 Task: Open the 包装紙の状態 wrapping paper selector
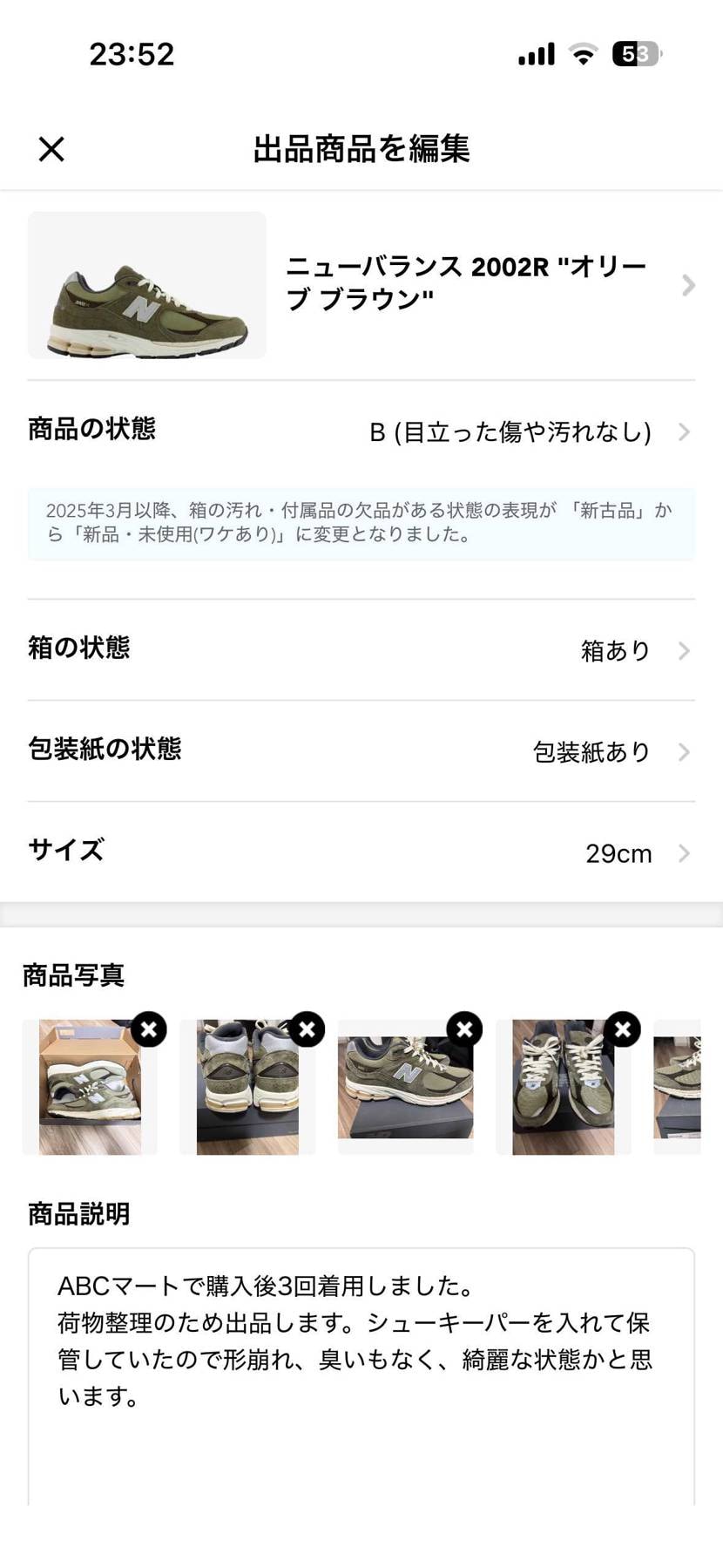361,750
